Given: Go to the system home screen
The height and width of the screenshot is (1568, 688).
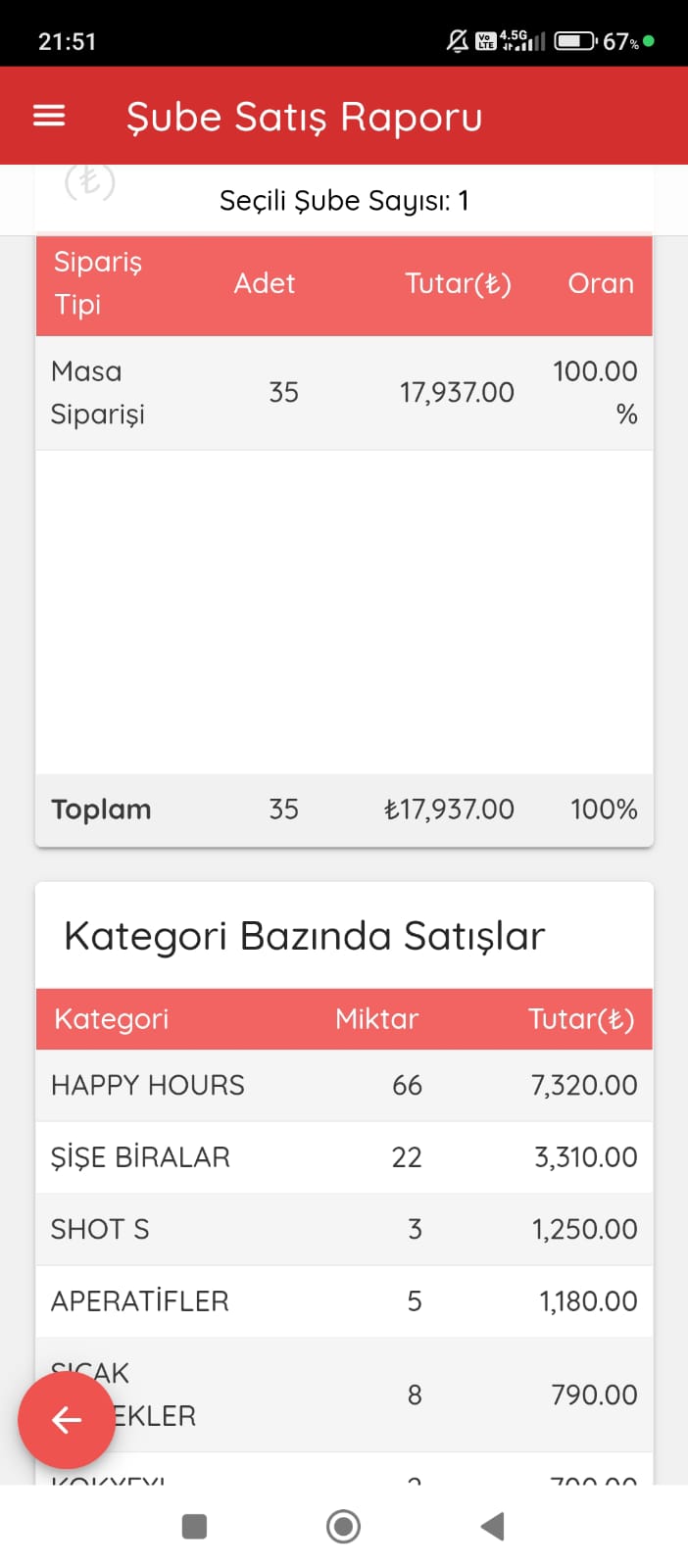Looking at the screenshot, I should pyautogui.click(x=343, y=1526).
